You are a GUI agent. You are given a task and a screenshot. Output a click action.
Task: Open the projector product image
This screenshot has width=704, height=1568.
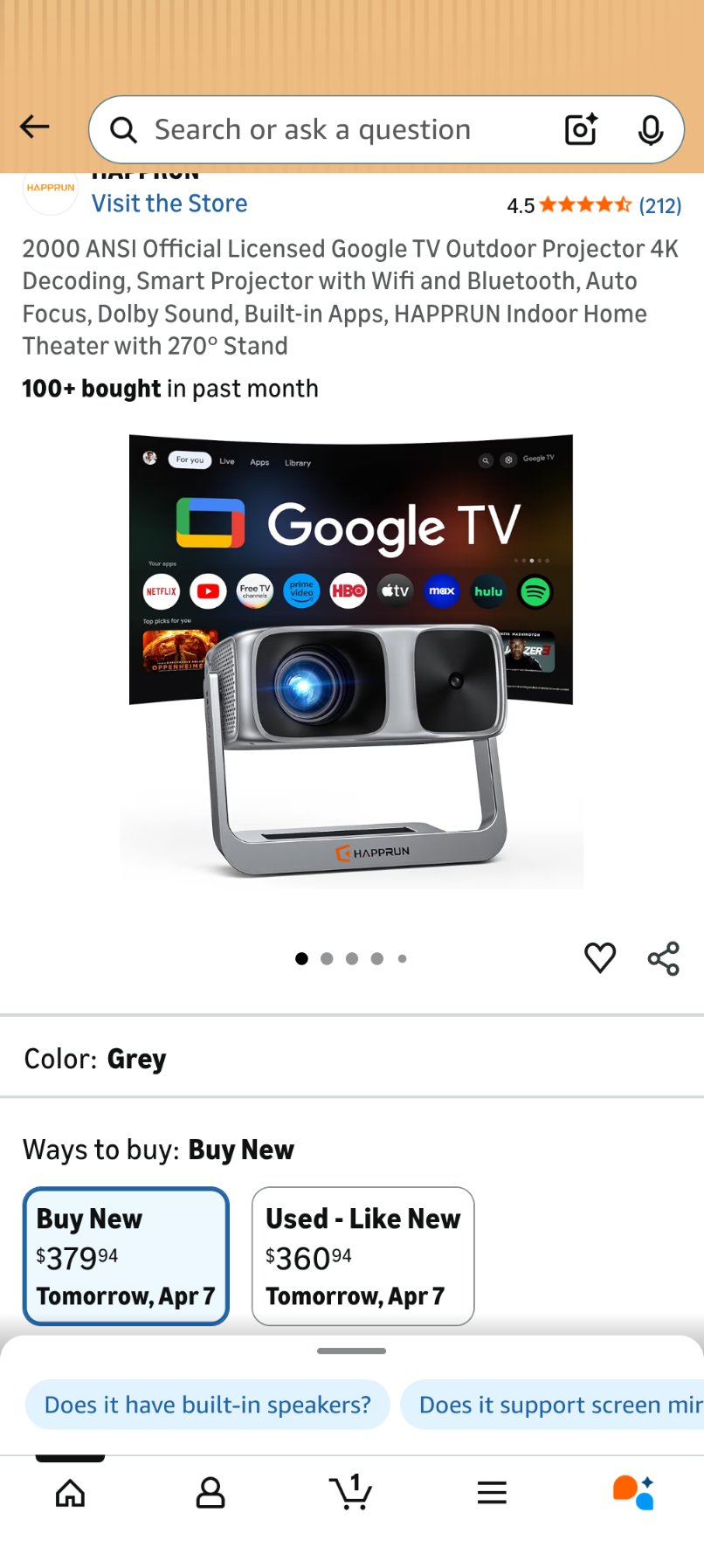point(351,661)
